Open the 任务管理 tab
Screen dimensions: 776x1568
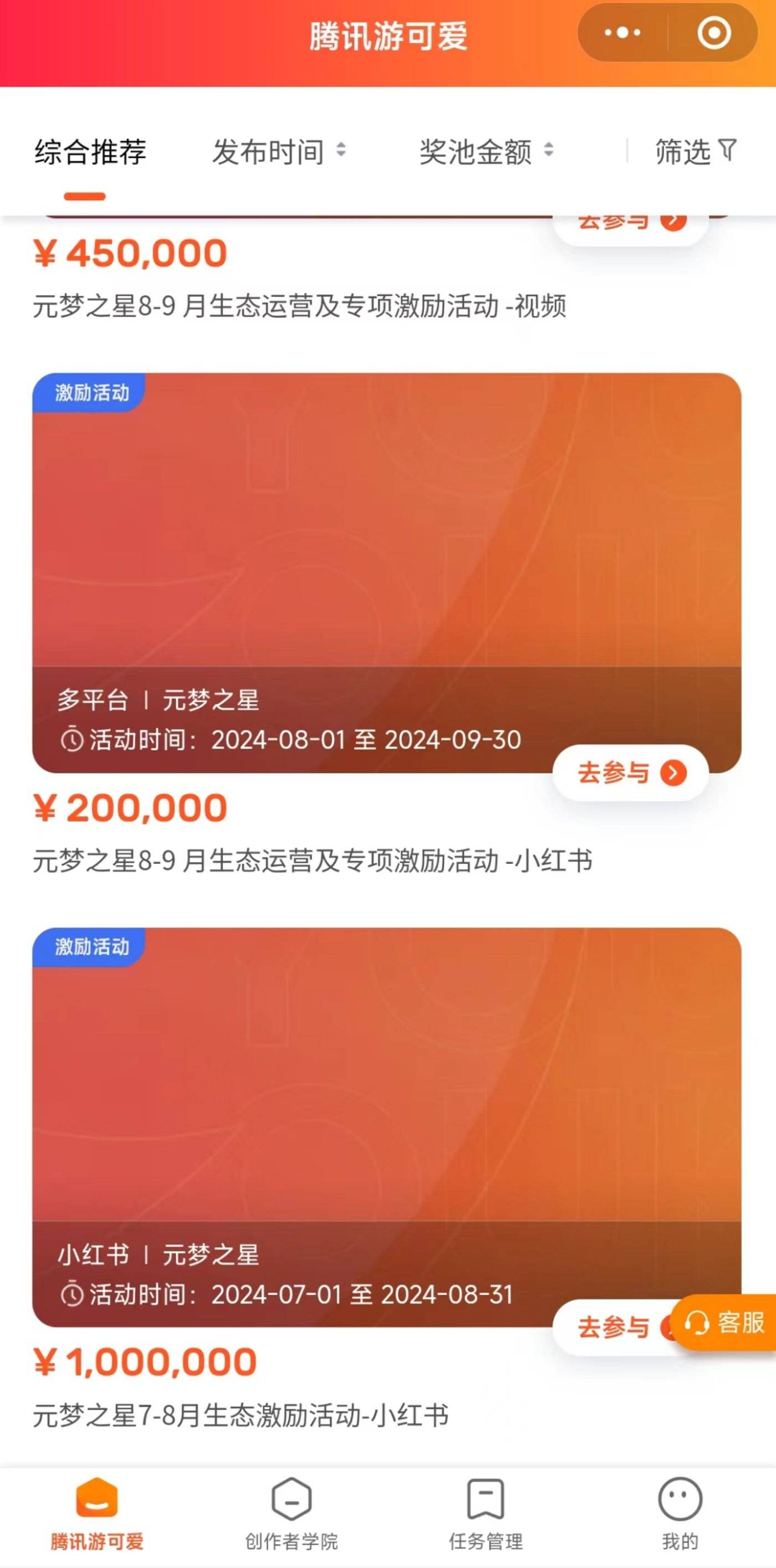[486, 1513]
